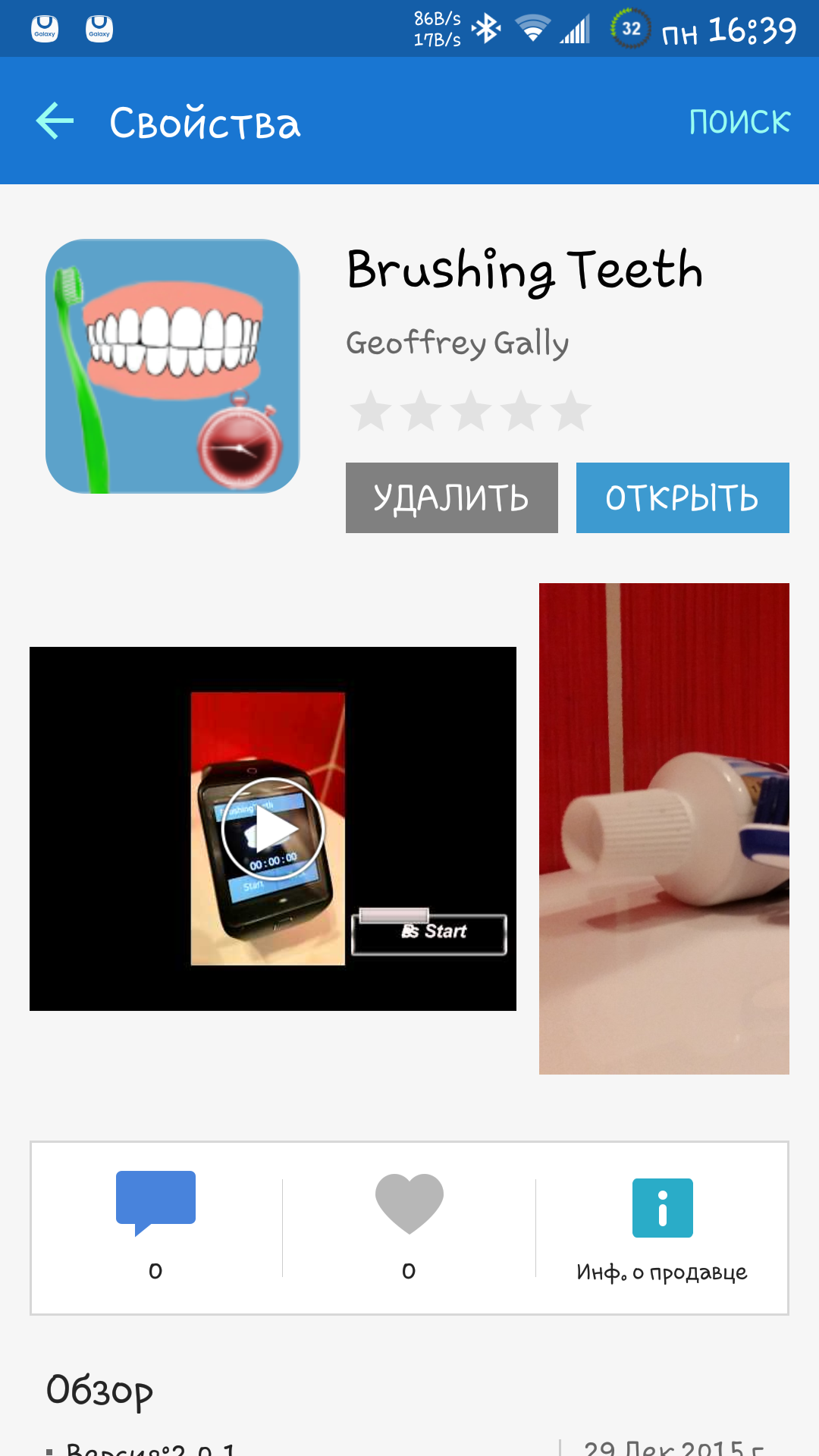This screenshot has width=819, height=1456.
Task: Open Инф. о продавце seller info
Action: 662,1228
